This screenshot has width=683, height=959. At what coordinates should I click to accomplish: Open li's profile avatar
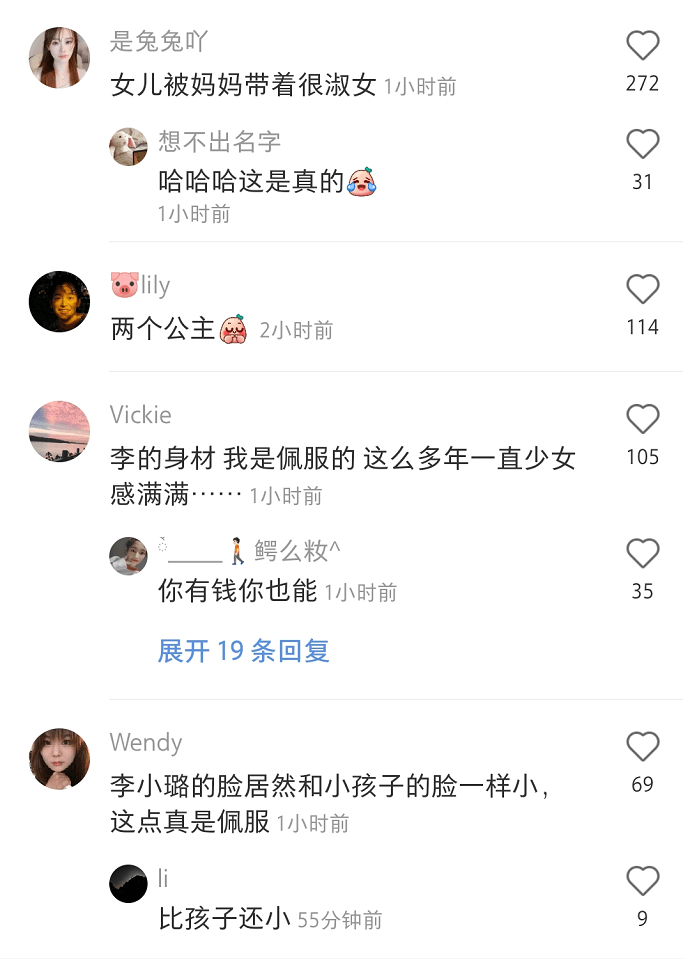(128, 884)
